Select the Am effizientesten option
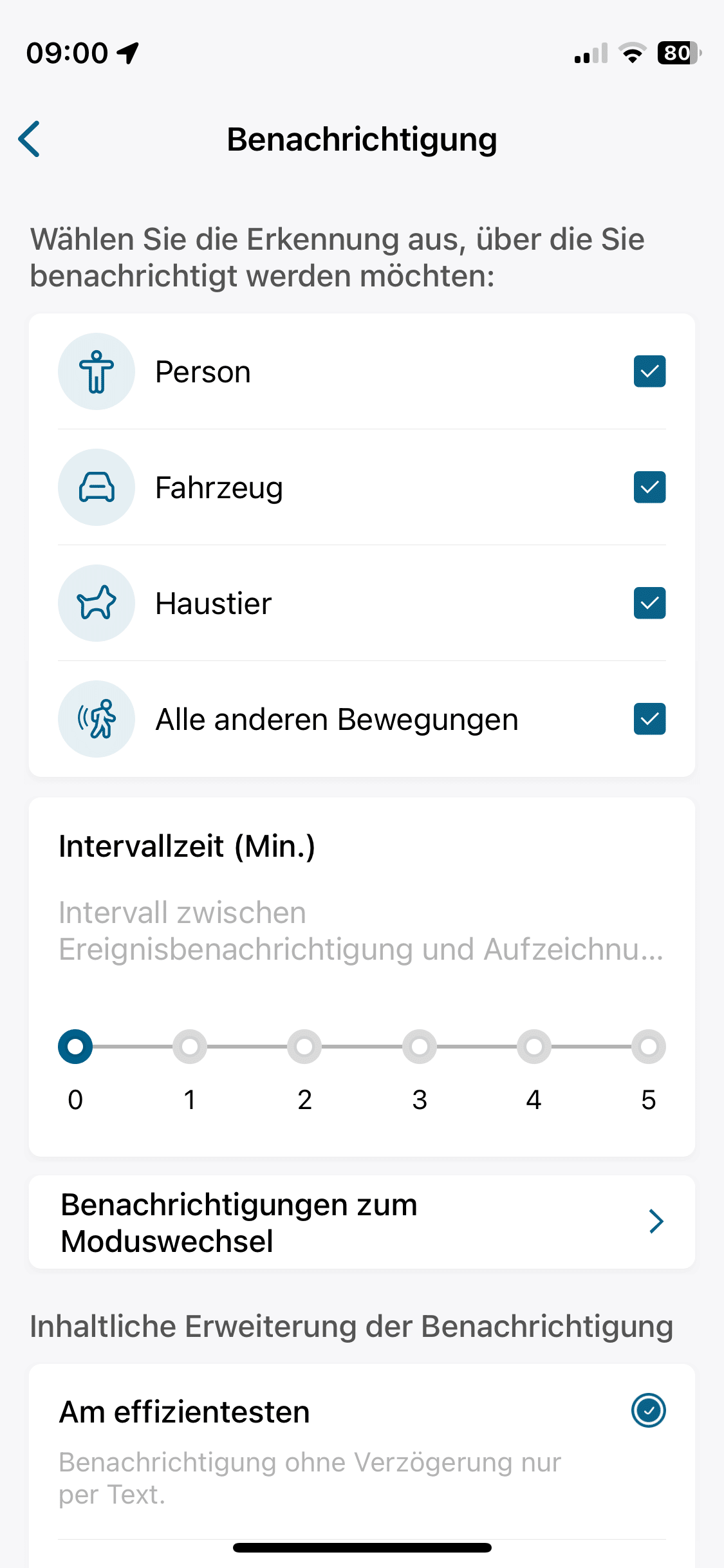This screenshot has height=1568, width=724. point(648,1410)
